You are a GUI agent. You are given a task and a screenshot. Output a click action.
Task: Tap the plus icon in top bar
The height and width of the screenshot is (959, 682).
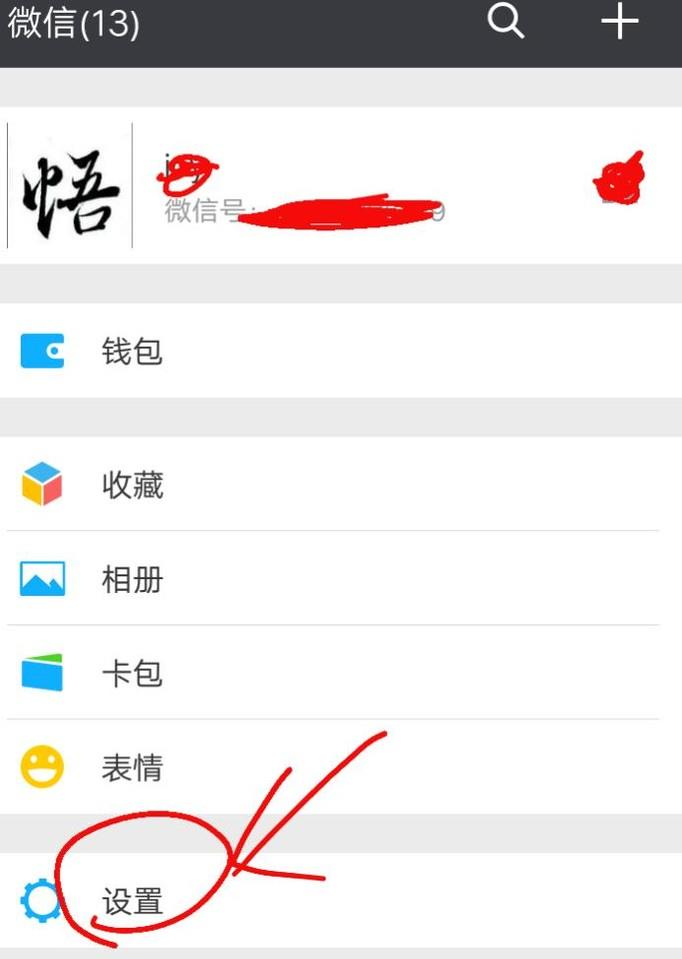[620, 20]
